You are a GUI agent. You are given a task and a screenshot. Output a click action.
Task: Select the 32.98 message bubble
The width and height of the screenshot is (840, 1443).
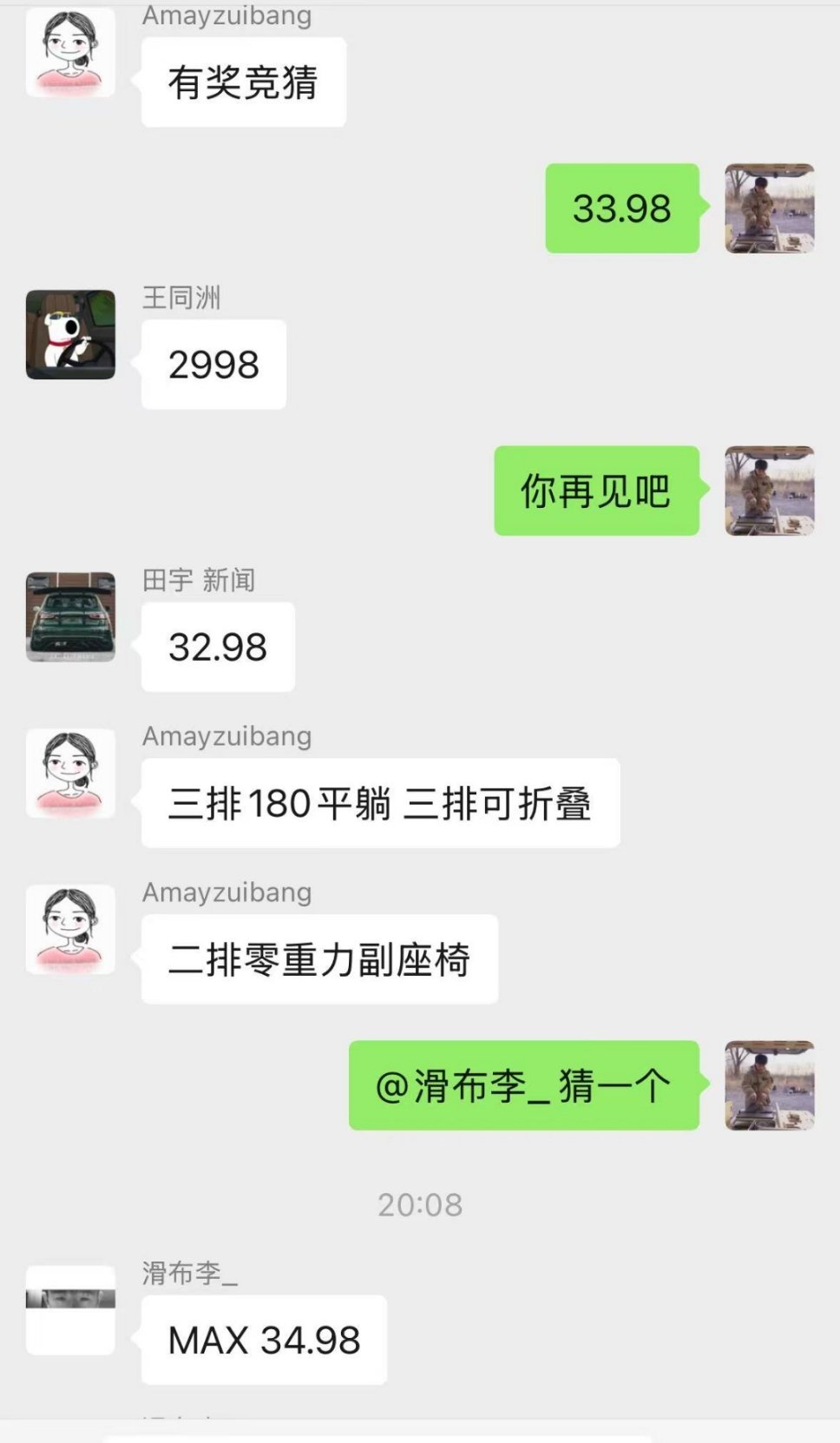pyautogui.click(x=217, y=646)
